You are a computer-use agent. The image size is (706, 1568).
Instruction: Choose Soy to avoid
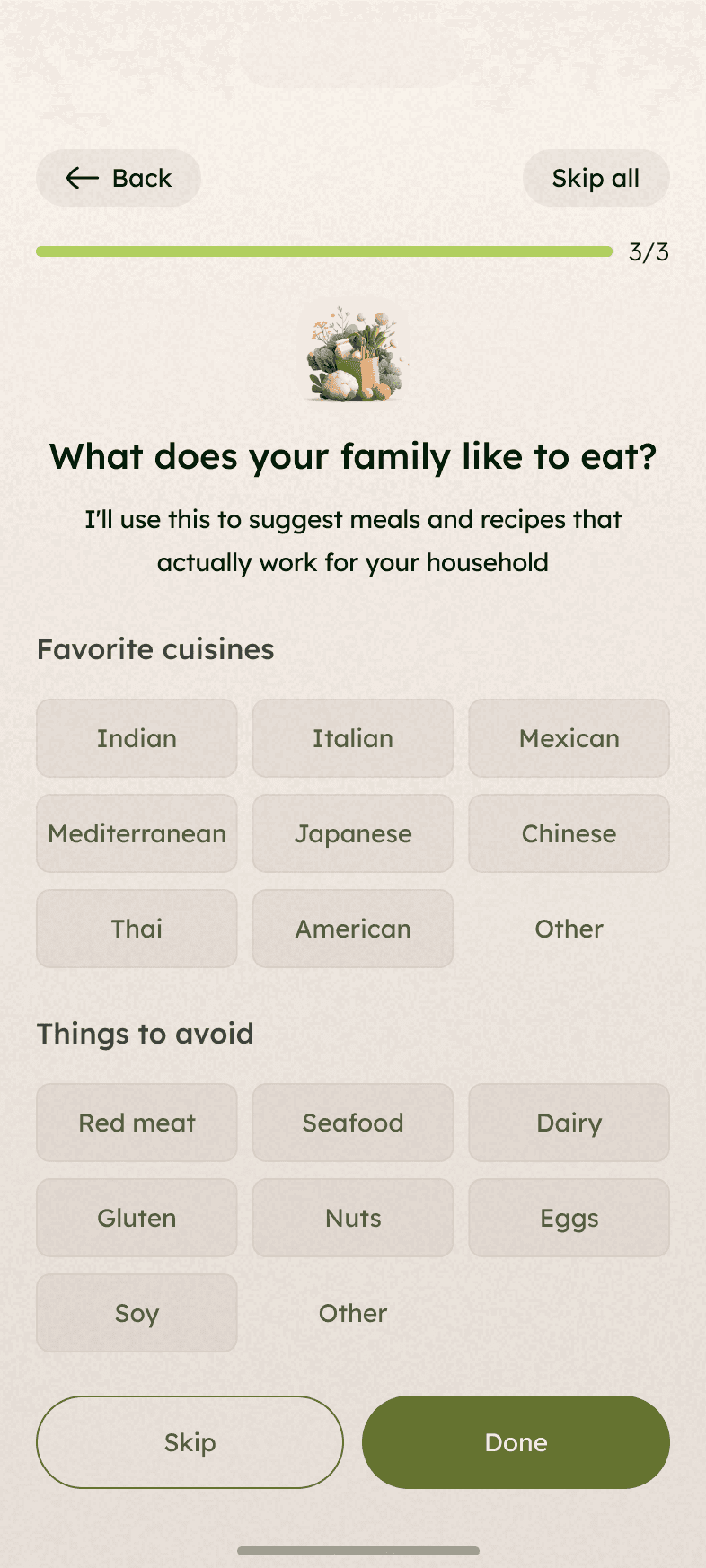pyautogui.click(x=137, y=1313)
